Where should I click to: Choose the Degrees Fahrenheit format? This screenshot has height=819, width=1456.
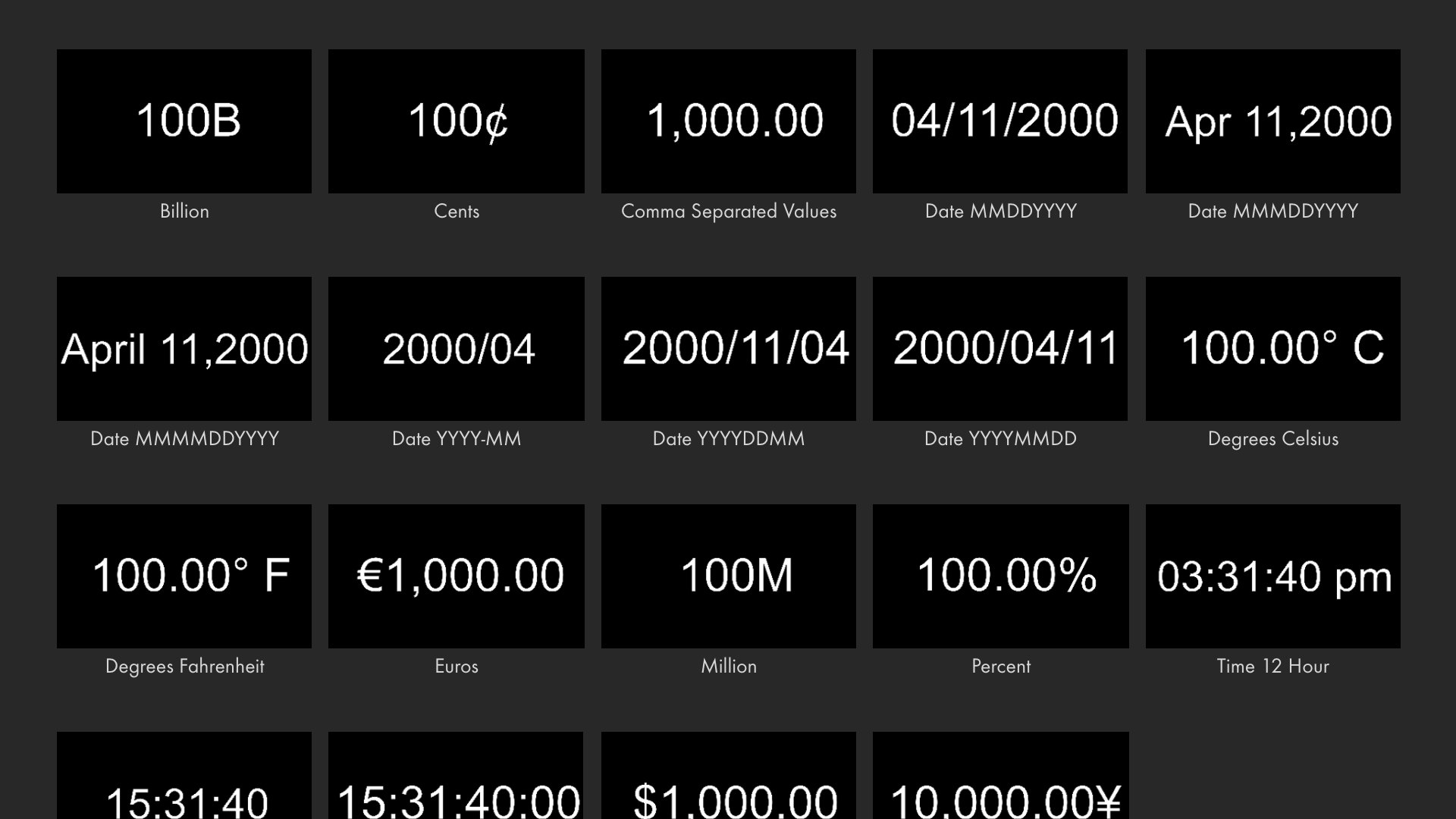click(x=184, y=576)
